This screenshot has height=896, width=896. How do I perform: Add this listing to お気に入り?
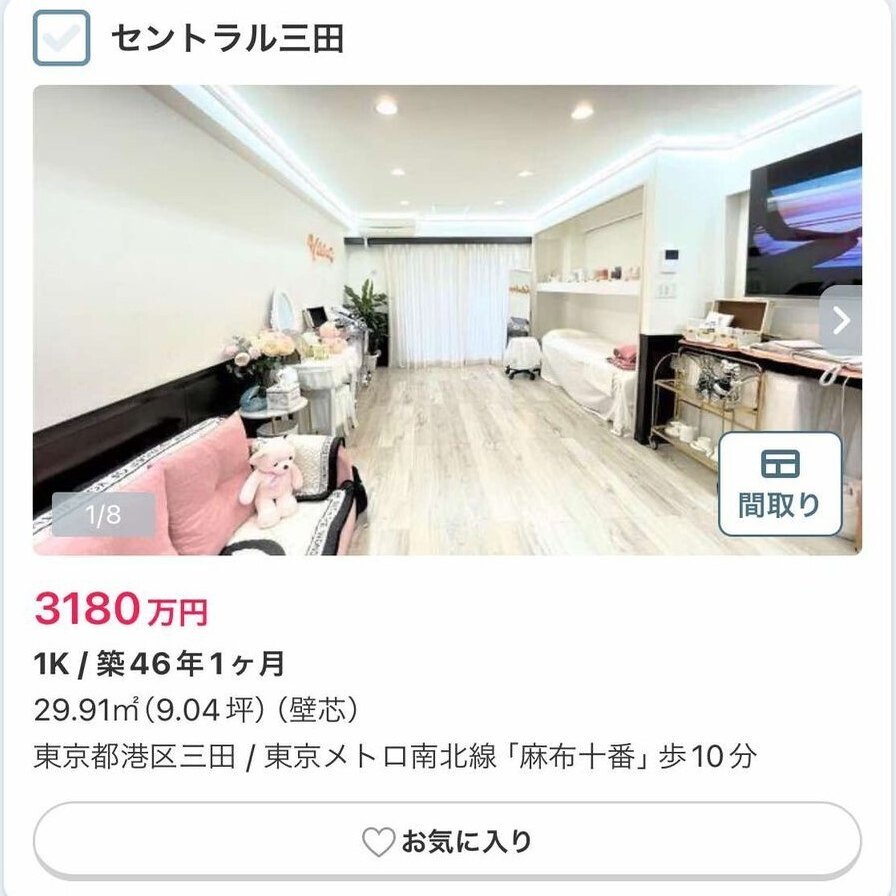click(447, 841)
